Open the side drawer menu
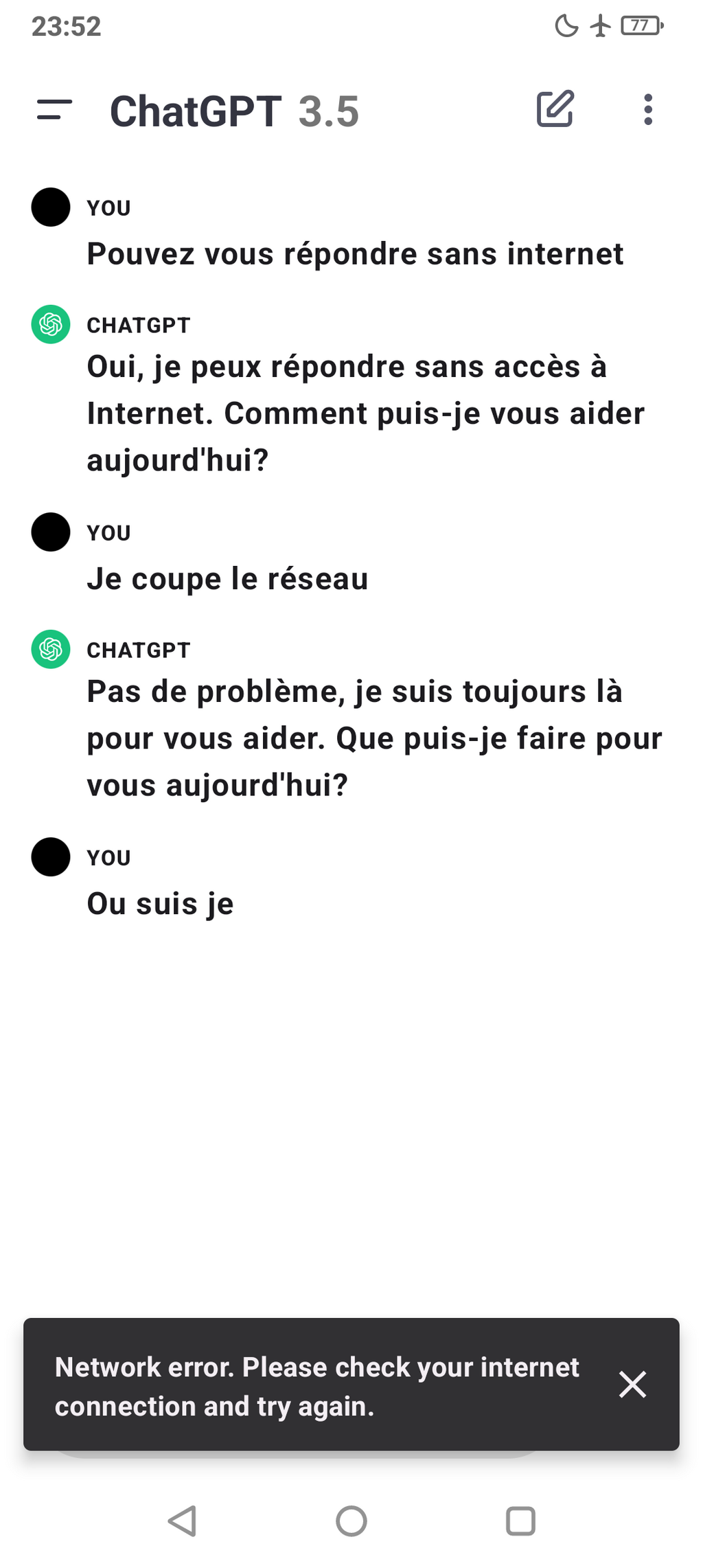 coord(54,110)
